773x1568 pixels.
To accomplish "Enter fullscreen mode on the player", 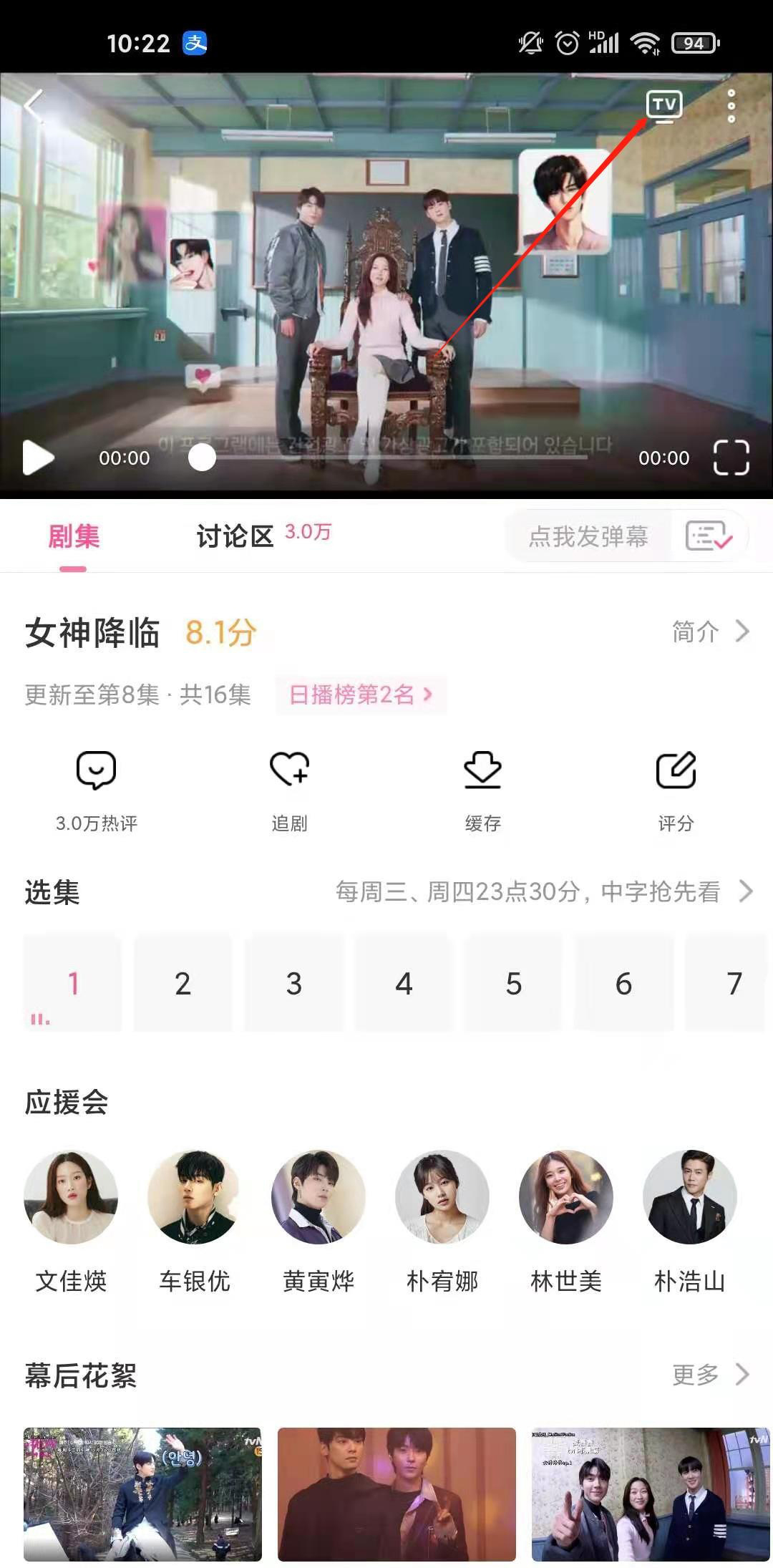I will click(x=731, y=457).
